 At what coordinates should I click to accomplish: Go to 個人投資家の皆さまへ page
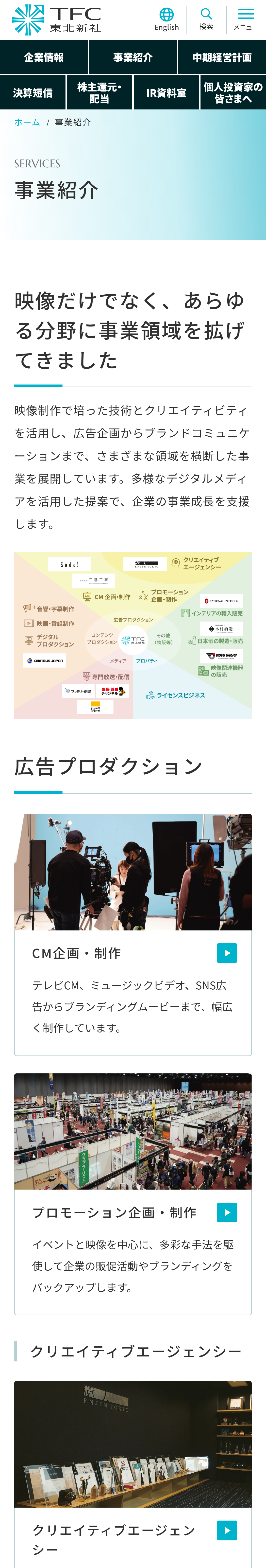pyautogui.click(x=233, y=92)
